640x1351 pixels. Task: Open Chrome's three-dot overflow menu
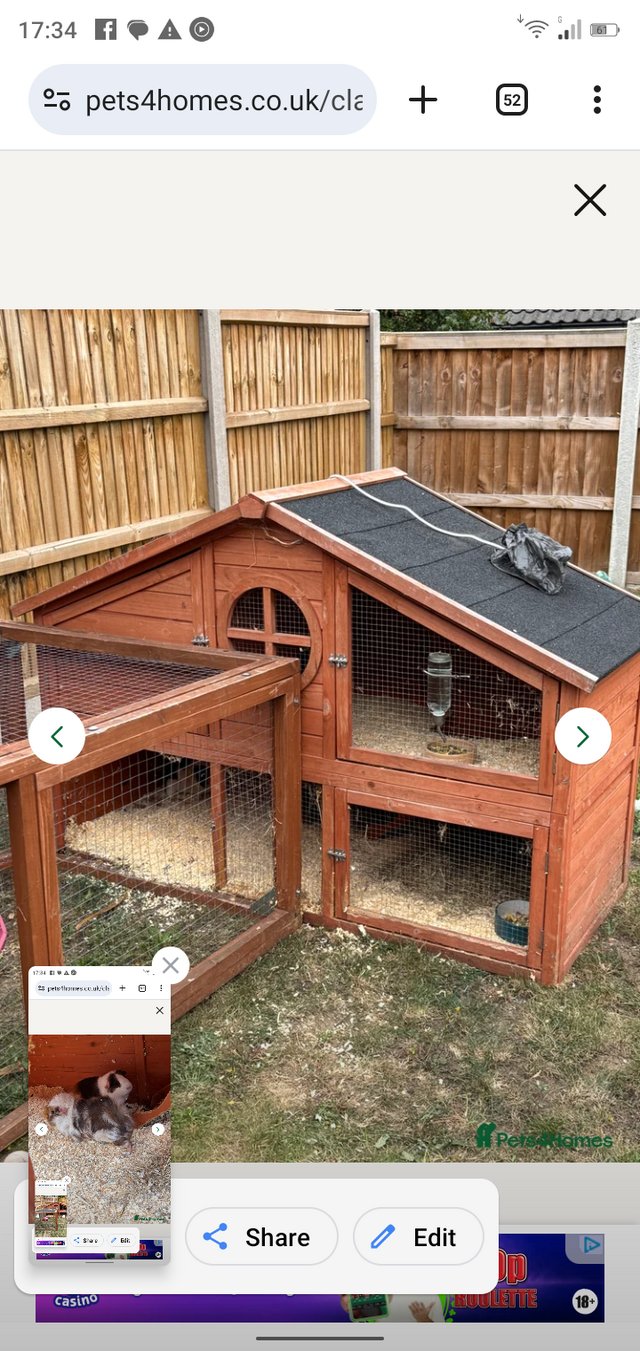coord(596,100)
